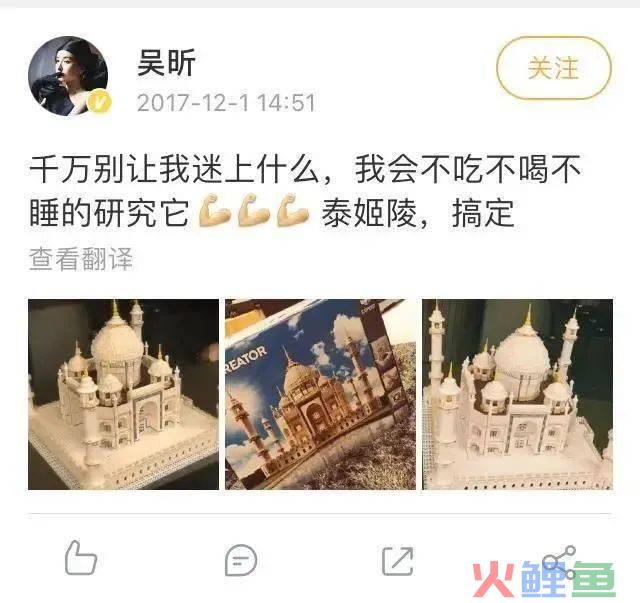Image resolution: width=640 pixels, height=603 pixels.
Task: Follow 吴昕 with the 关注 button
Action: point(553,68)
